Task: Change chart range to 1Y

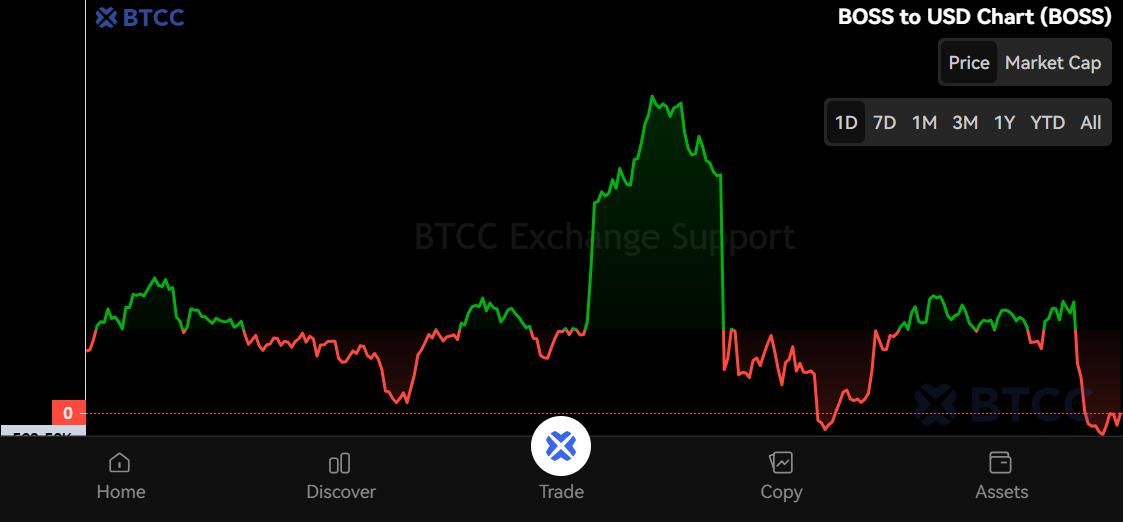Action: (x=1004, y=122)
